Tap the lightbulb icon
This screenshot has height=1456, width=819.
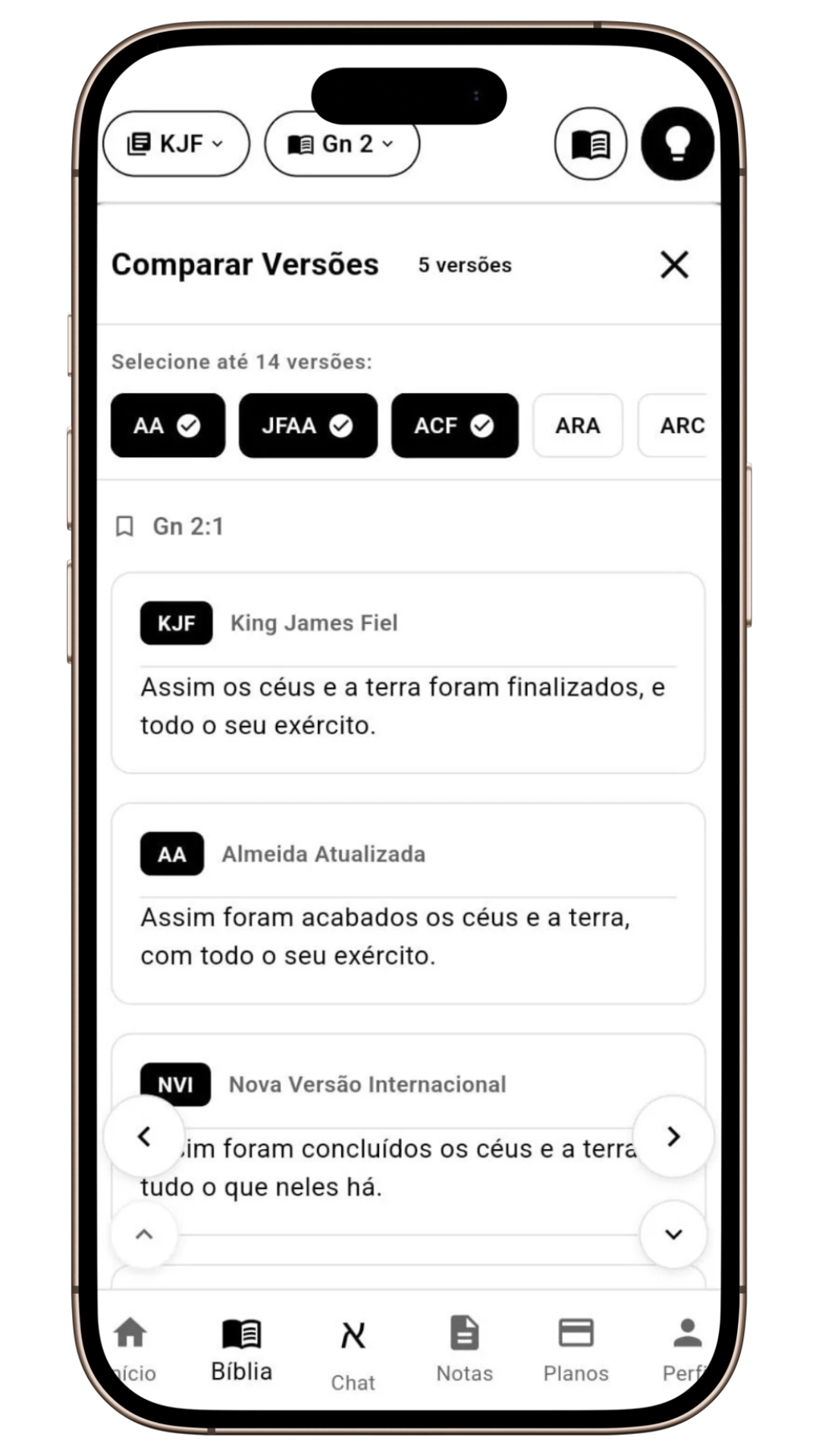(677, 143)
